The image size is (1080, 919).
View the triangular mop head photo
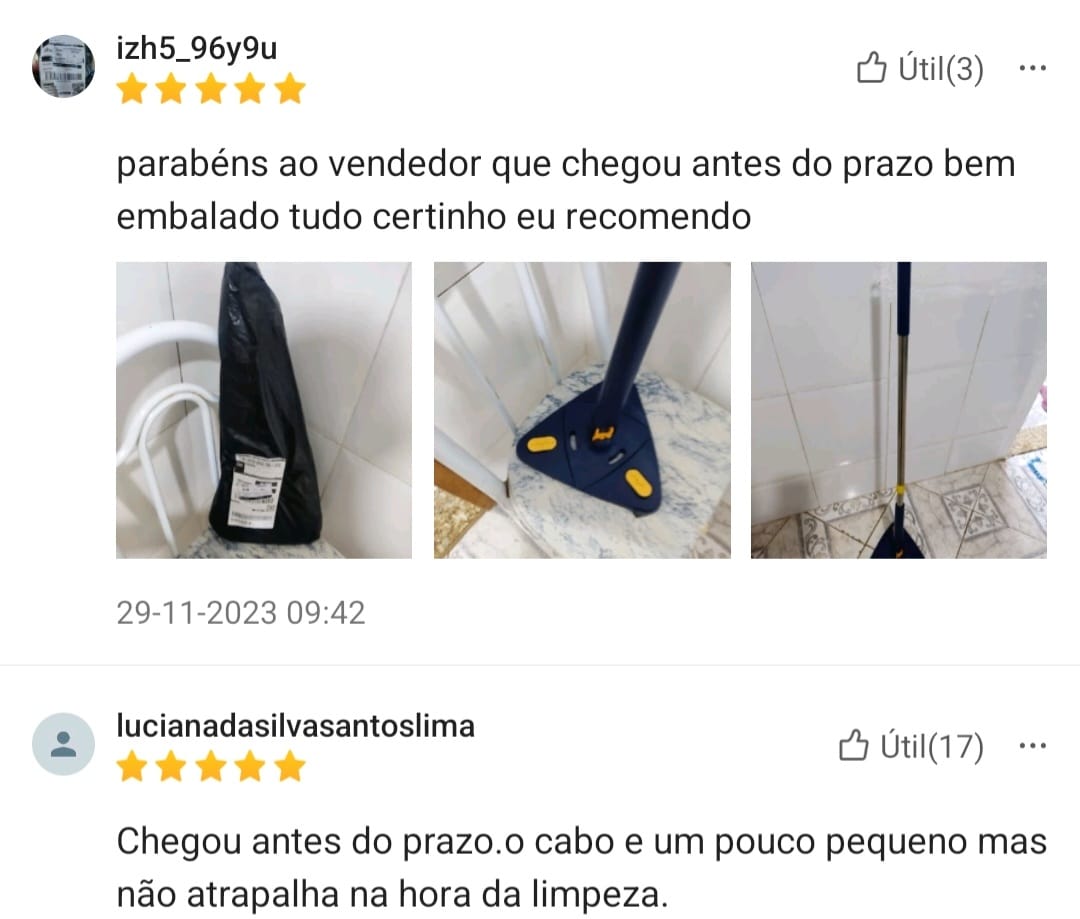pos(582,410)
